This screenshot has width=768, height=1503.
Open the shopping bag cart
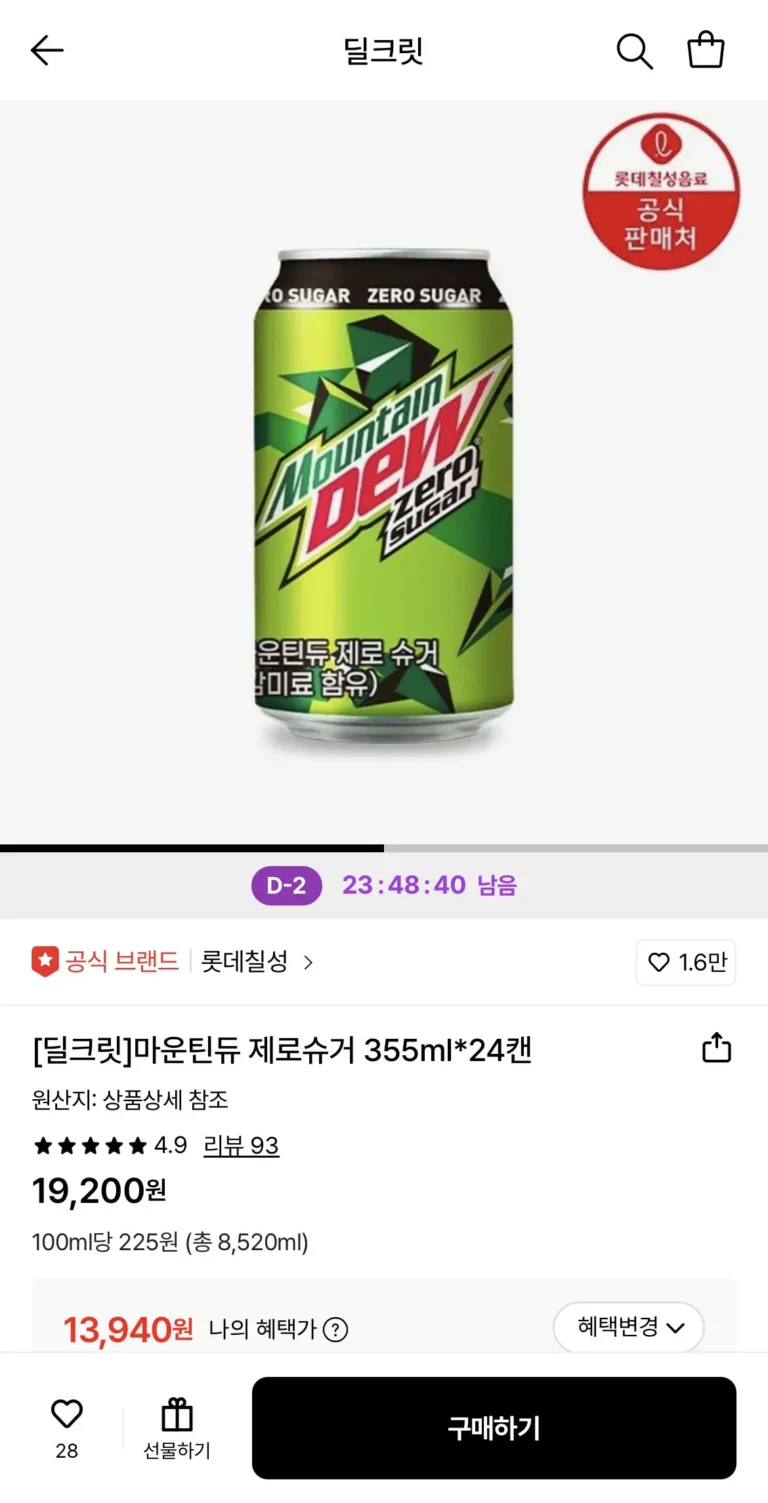[706, 50]
